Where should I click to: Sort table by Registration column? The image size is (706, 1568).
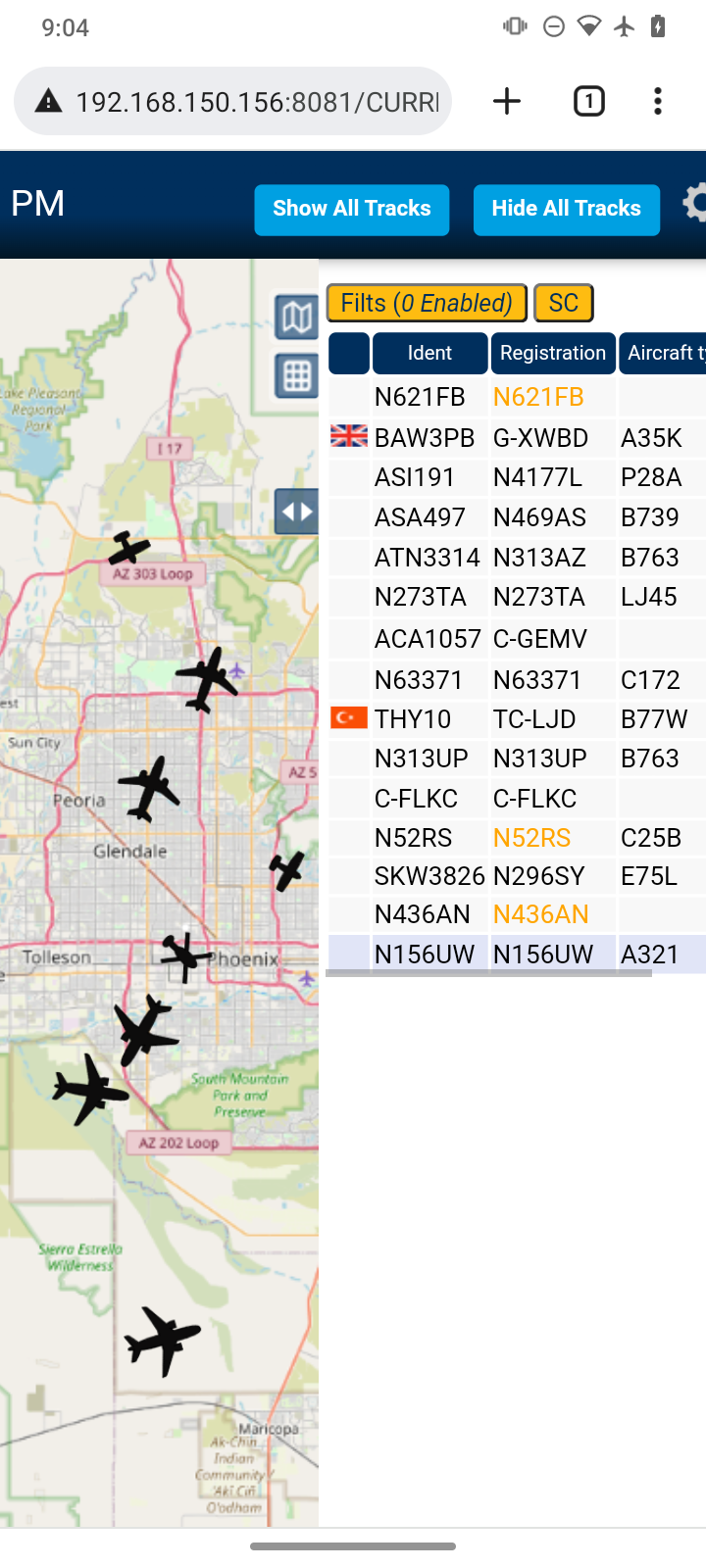(553, 353)
